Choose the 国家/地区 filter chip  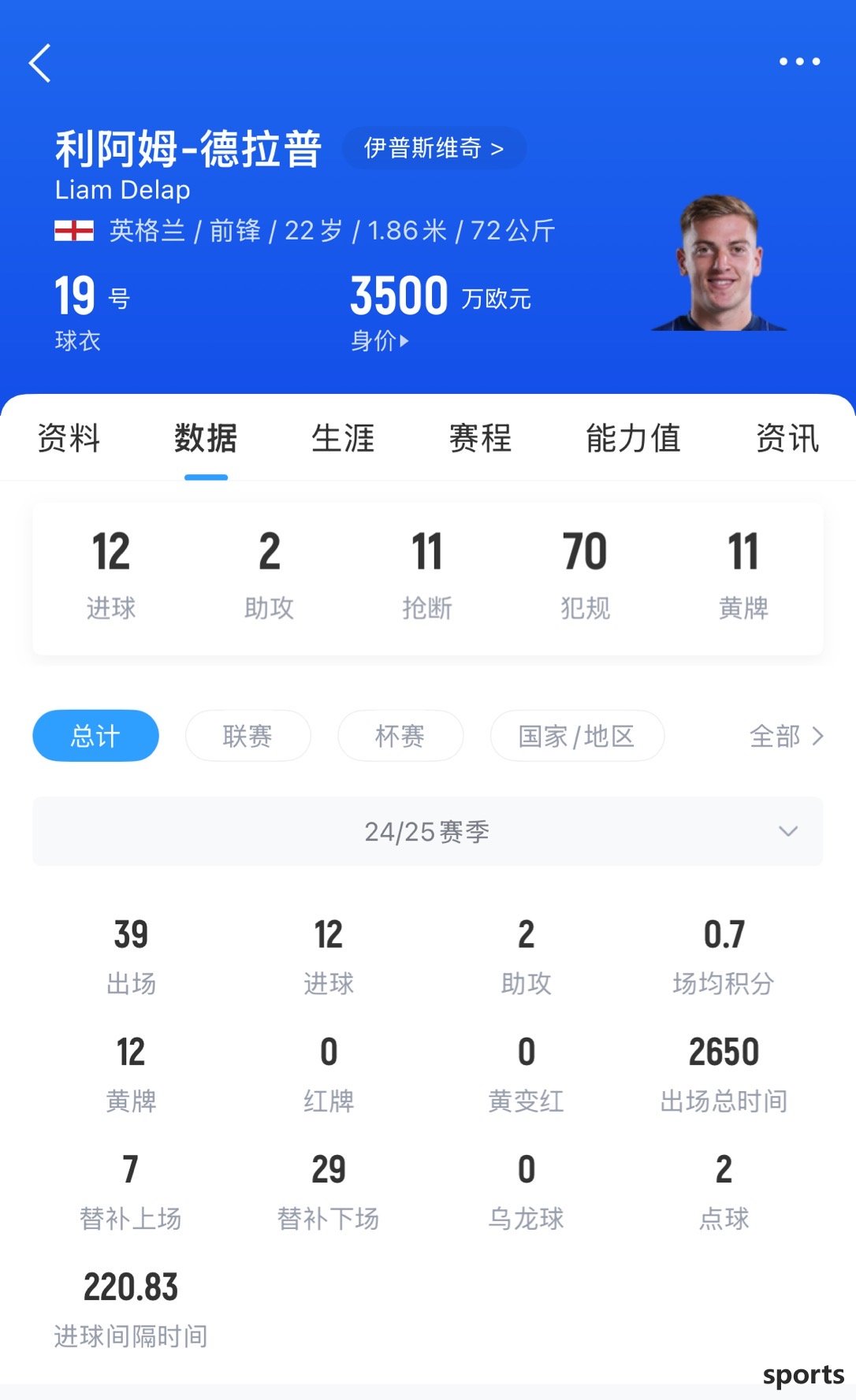[x=577, y=736]
